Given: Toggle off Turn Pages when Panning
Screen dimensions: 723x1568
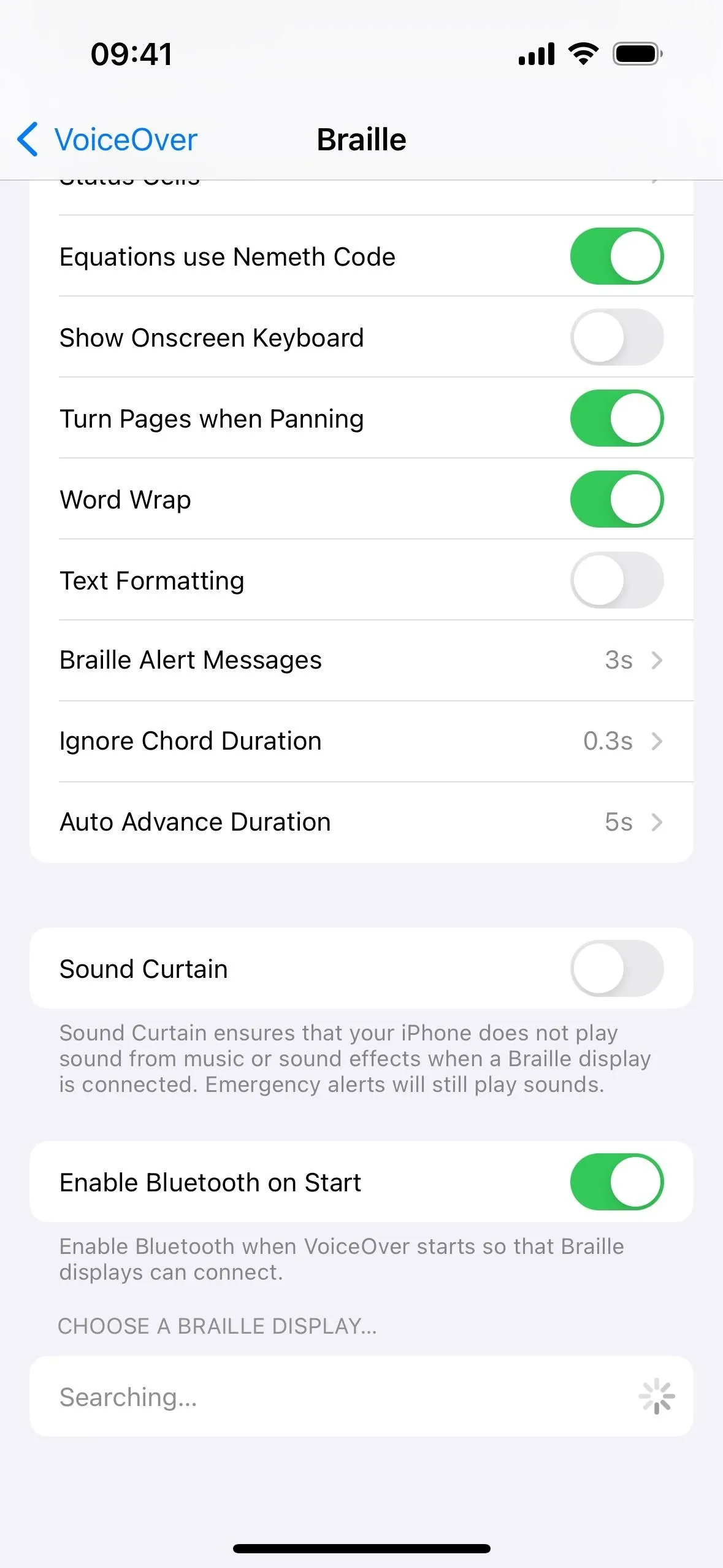Looking at the screenshot, I should coord(617,418).
